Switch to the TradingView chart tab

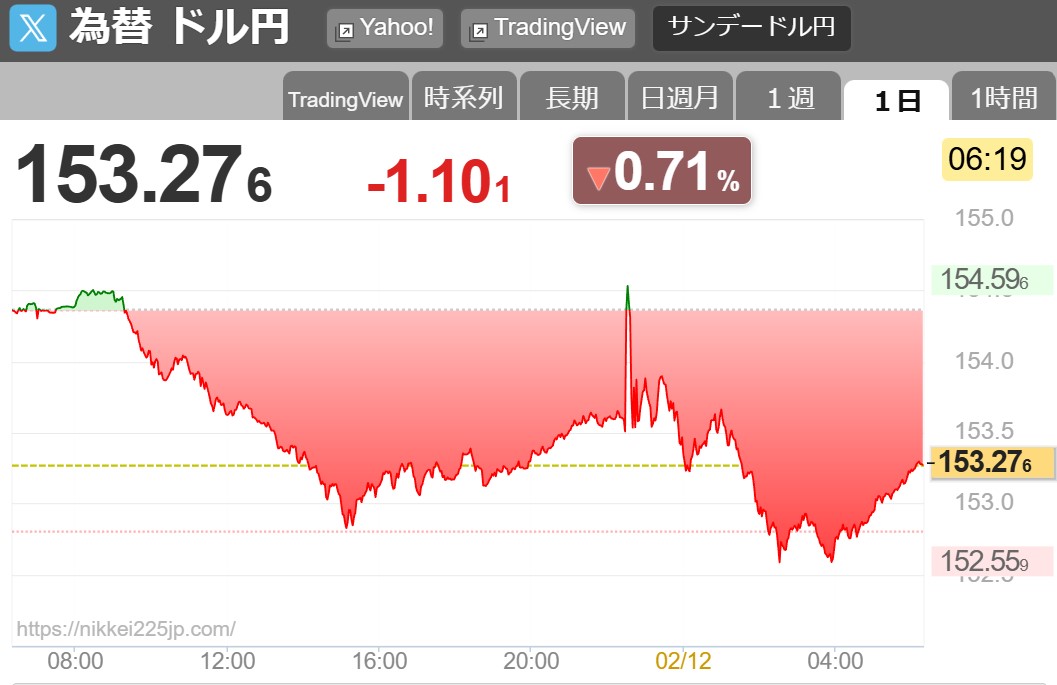coord(345,98)
